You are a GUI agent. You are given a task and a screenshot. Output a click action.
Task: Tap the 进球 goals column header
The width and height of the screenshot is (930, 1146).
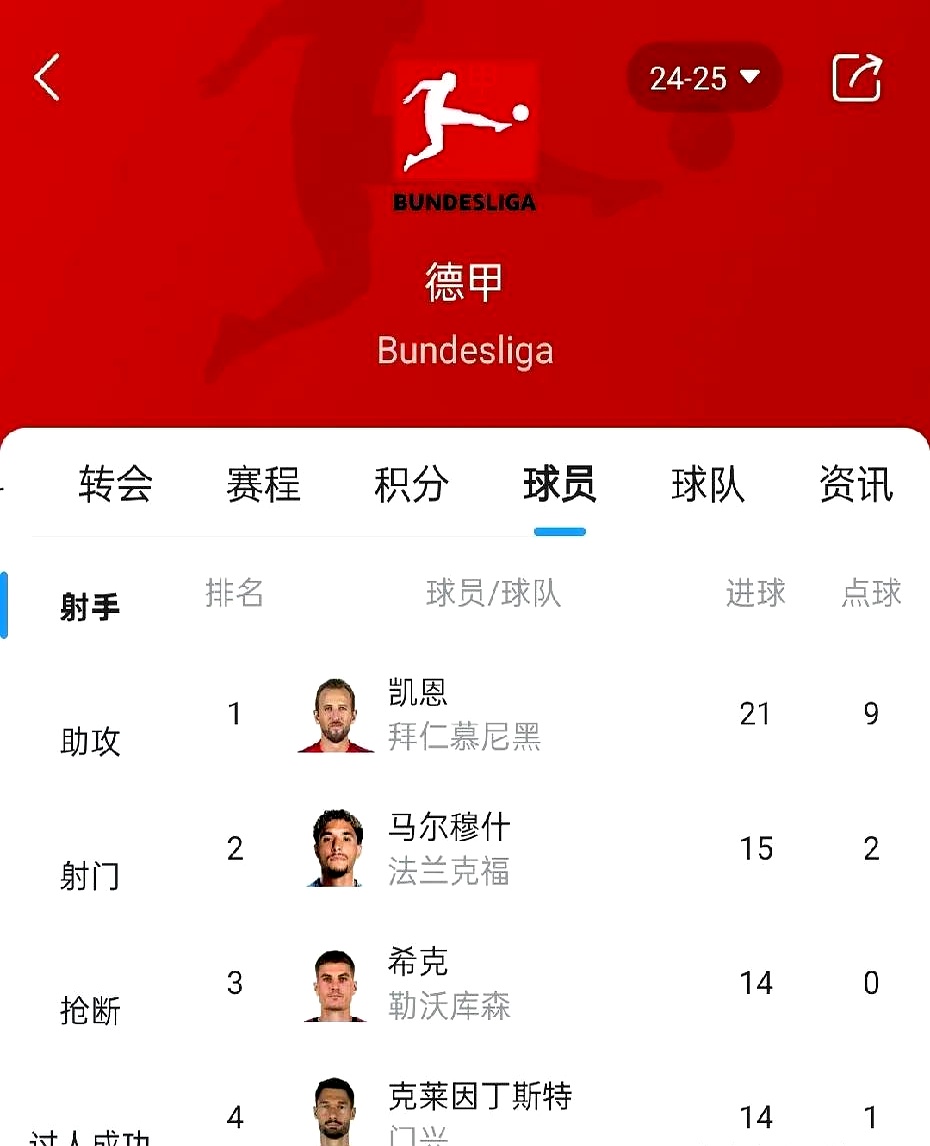coord(755,593)
